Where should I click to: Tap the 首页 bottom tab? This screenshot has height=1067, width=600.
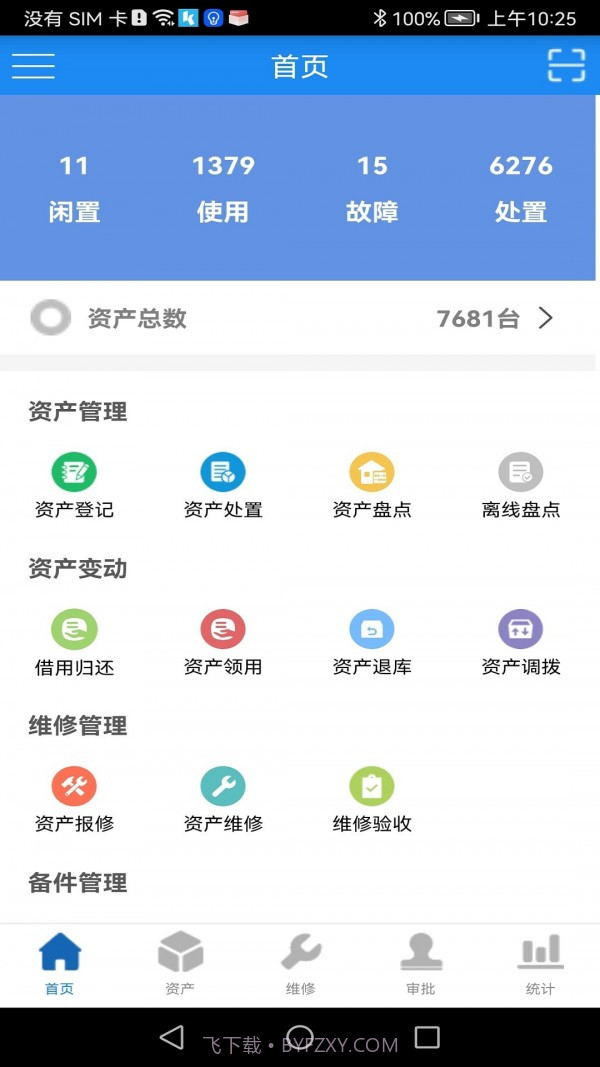(x=60, y=964)
